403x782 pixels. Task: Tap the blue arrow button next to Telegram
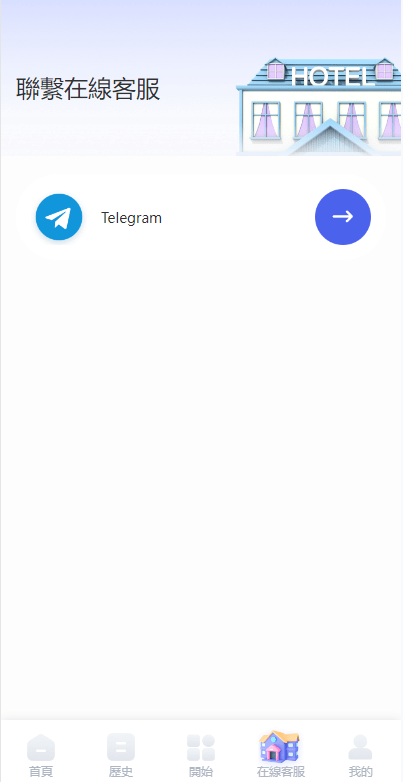coord(343,216)
